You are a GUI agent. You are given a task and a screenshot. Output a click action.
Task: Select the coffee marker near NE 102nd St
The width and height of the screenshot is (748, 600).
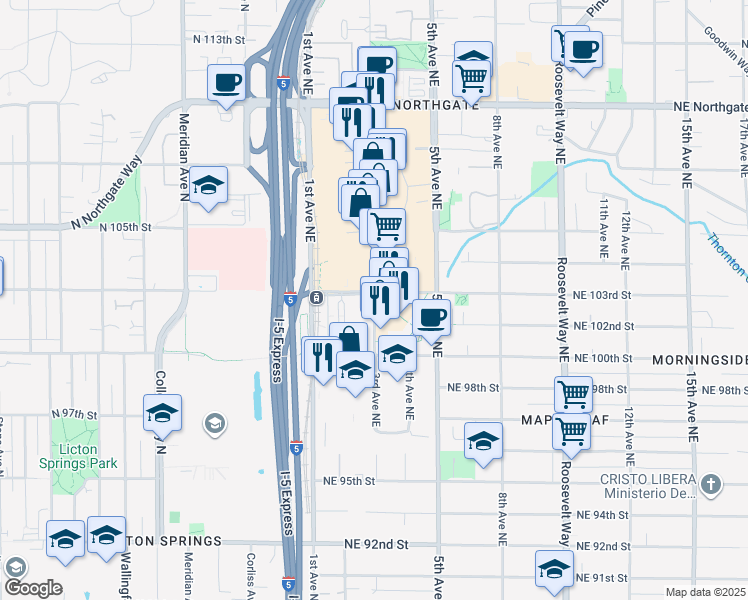click(x=431, y=318)
